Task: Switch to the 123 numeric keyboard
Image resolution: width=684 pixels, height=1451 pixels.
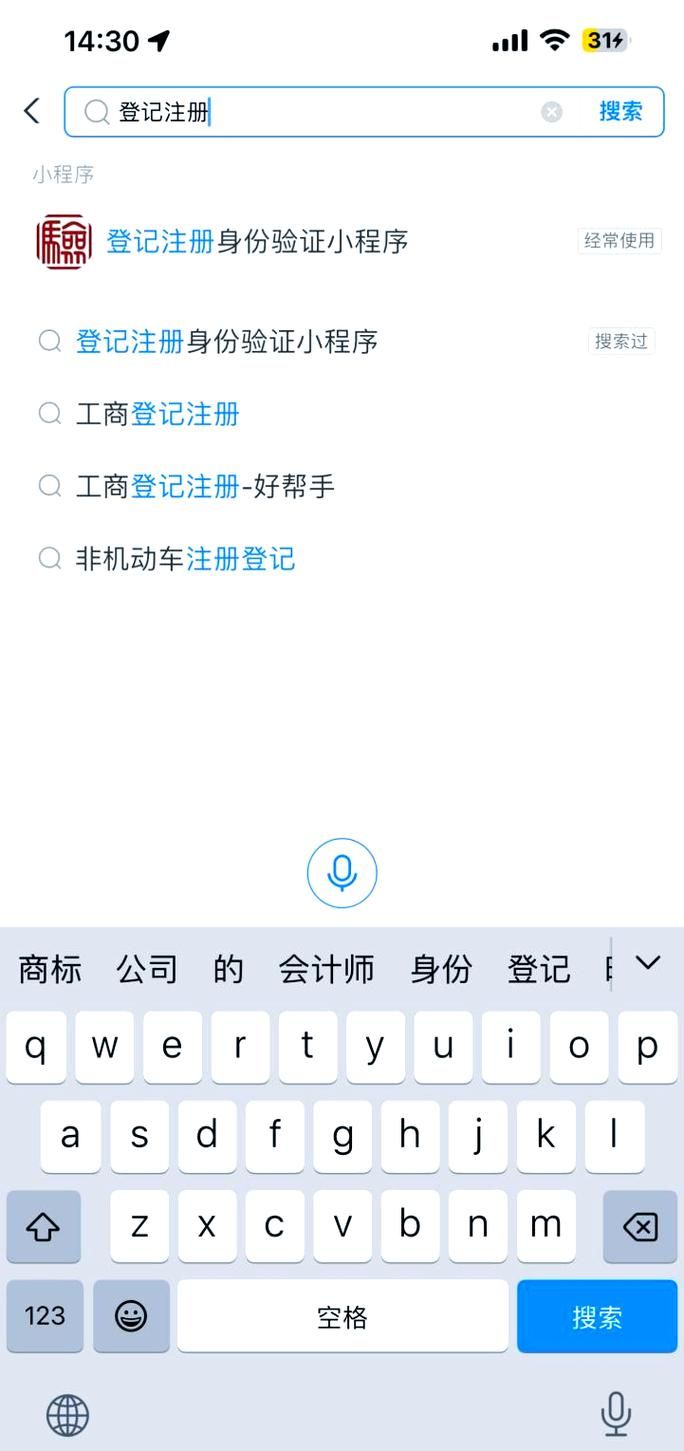Action: coord(45,1316)
